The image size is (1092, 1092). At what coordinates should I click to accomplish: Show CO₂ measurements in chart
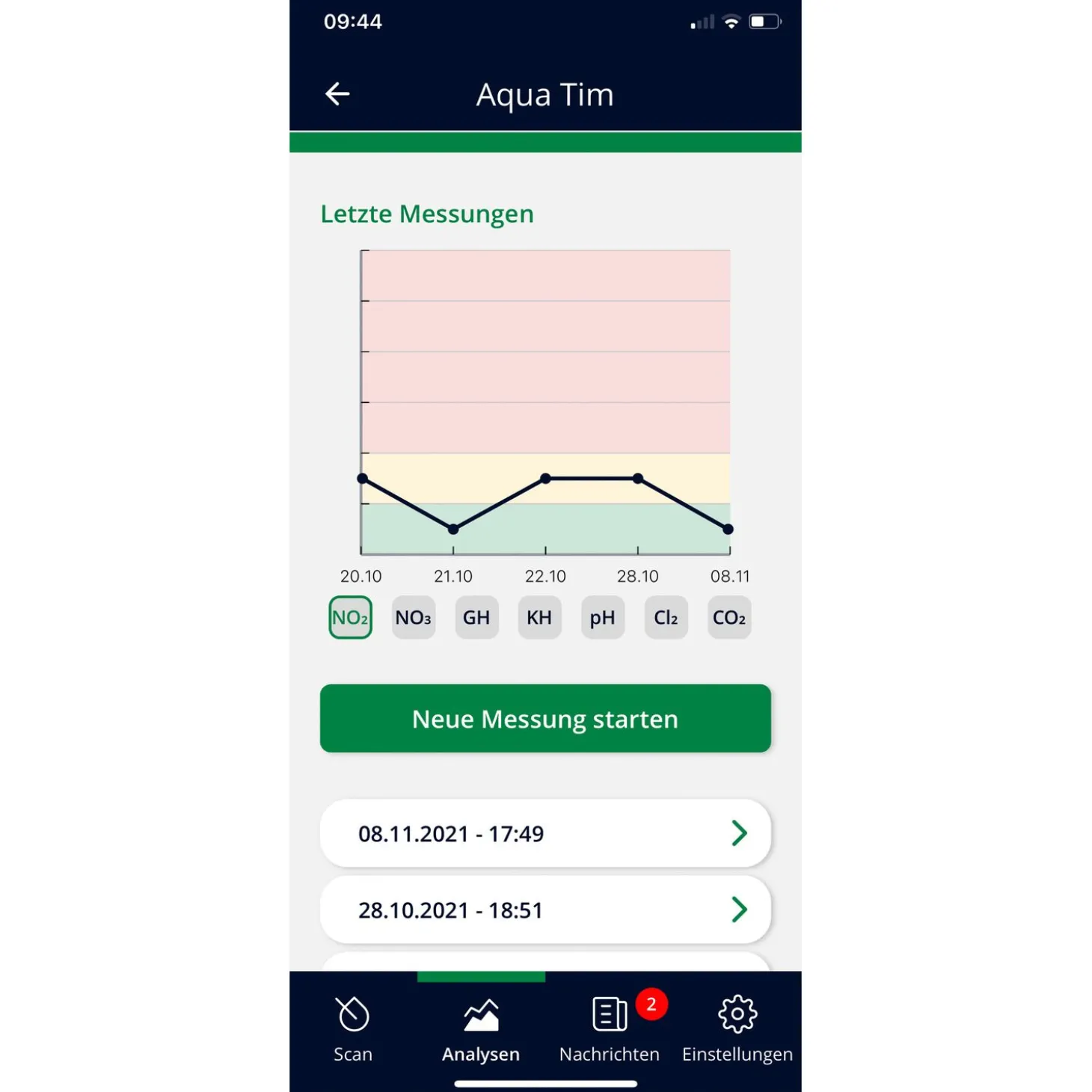(x=729, y=618)
